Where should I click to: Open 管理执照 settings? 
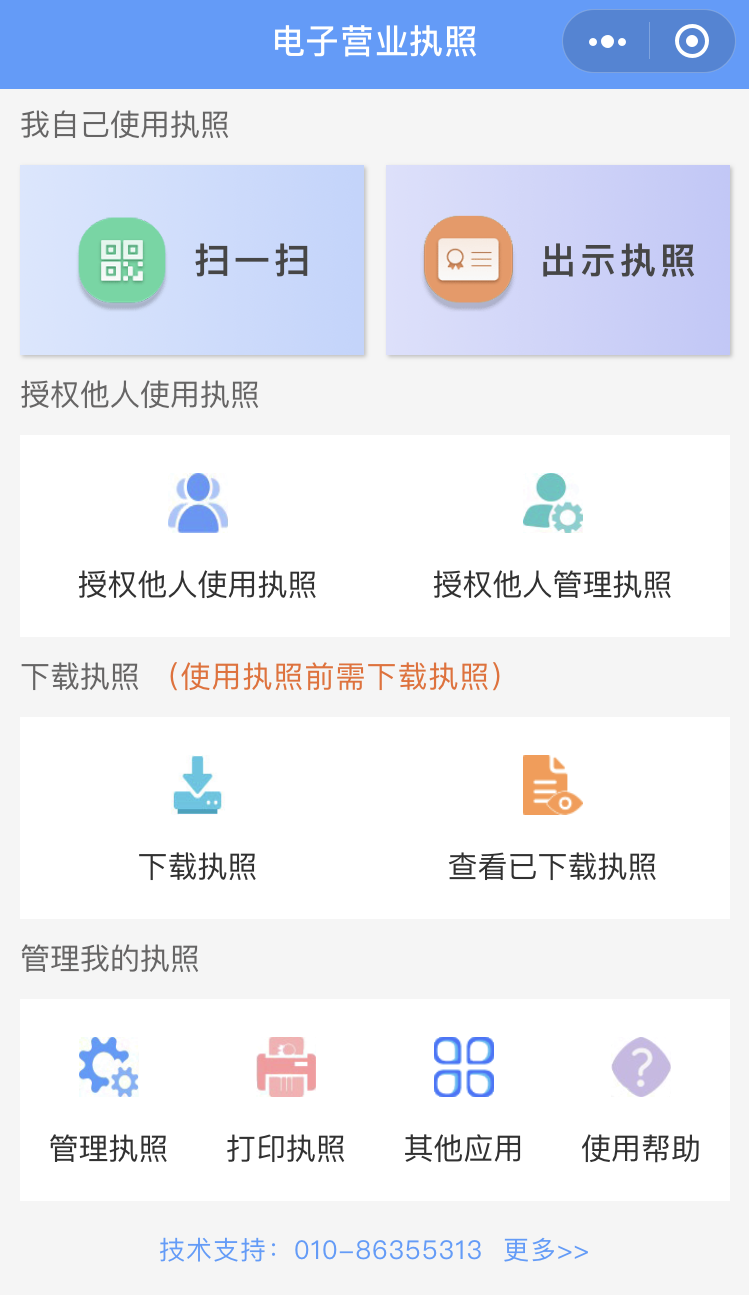tap(108, 1100)
